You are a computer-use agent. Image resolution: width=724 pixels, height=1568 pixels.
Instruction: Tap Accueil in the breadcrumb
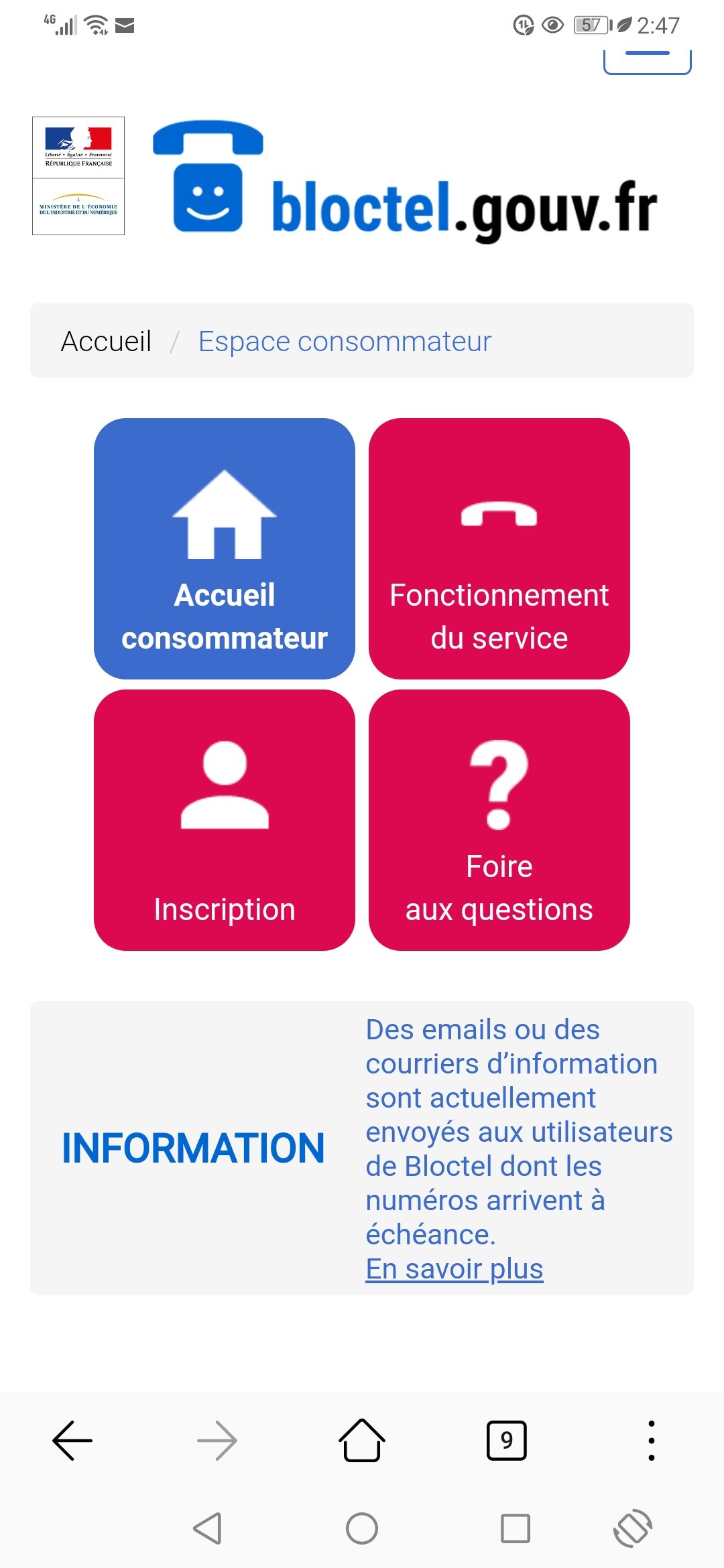106,341
